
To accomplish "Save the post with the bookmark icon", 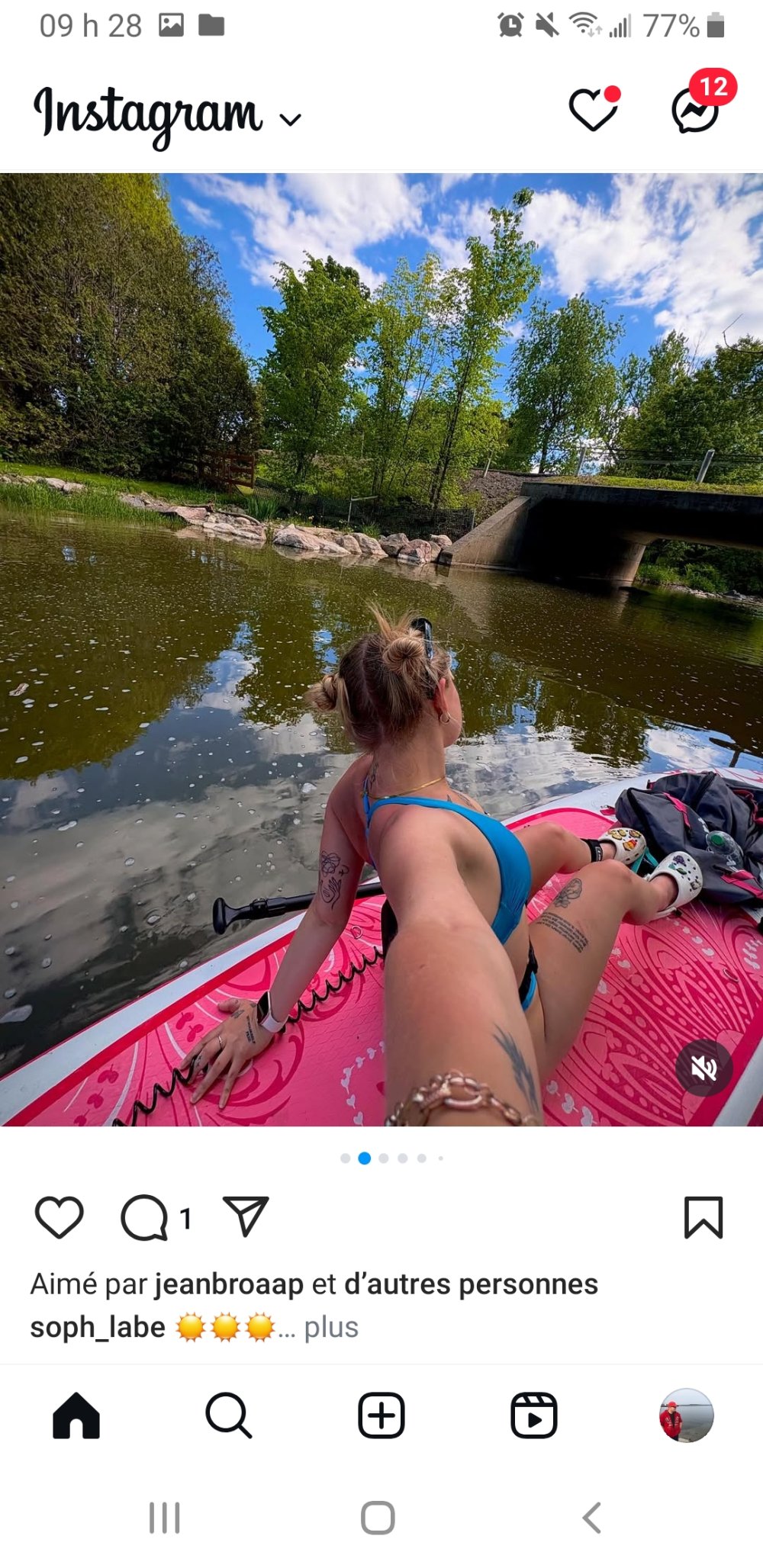I will point(703,1217).
